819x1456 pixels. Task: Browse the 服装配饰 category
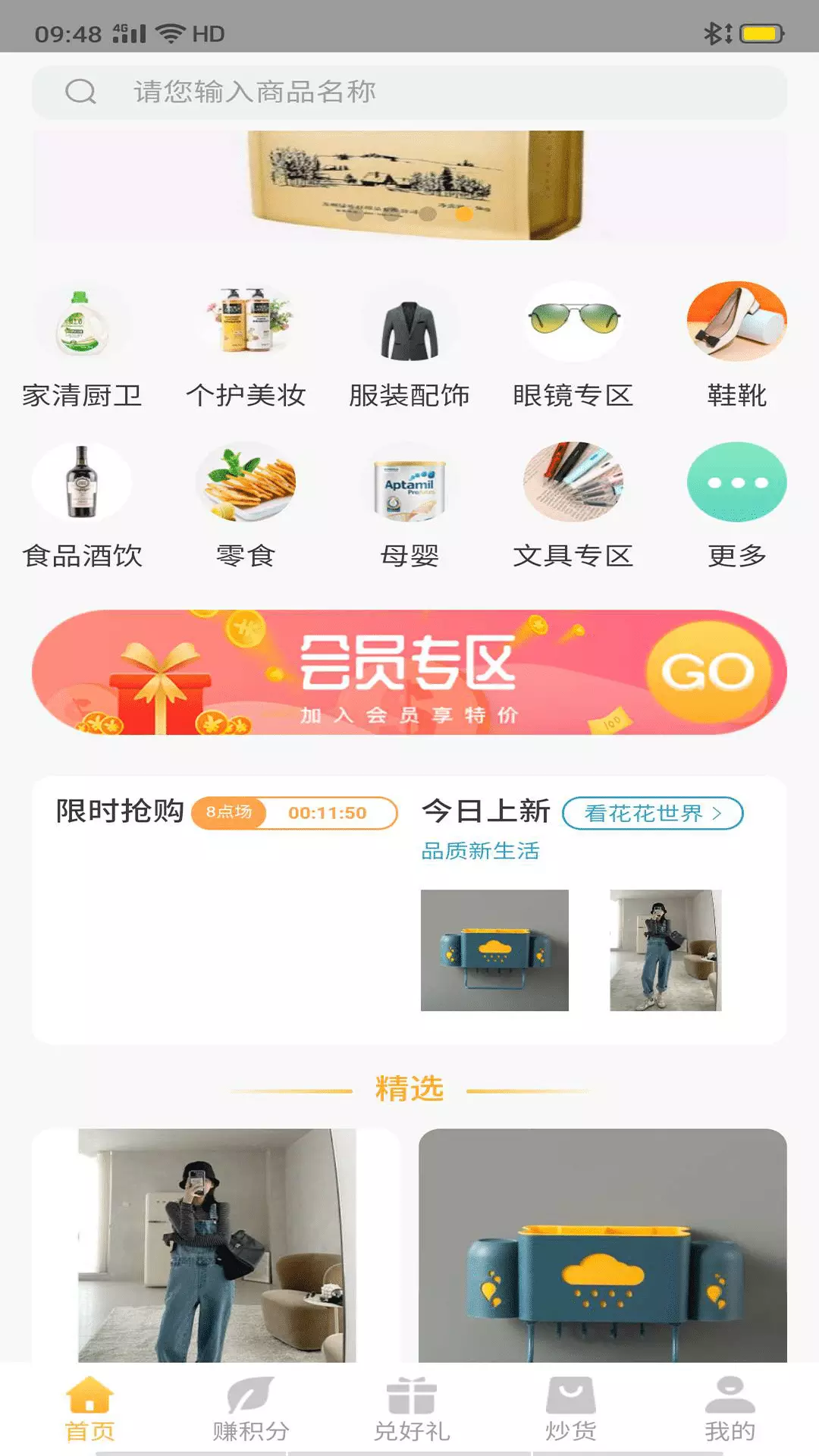tap(409, 345)
